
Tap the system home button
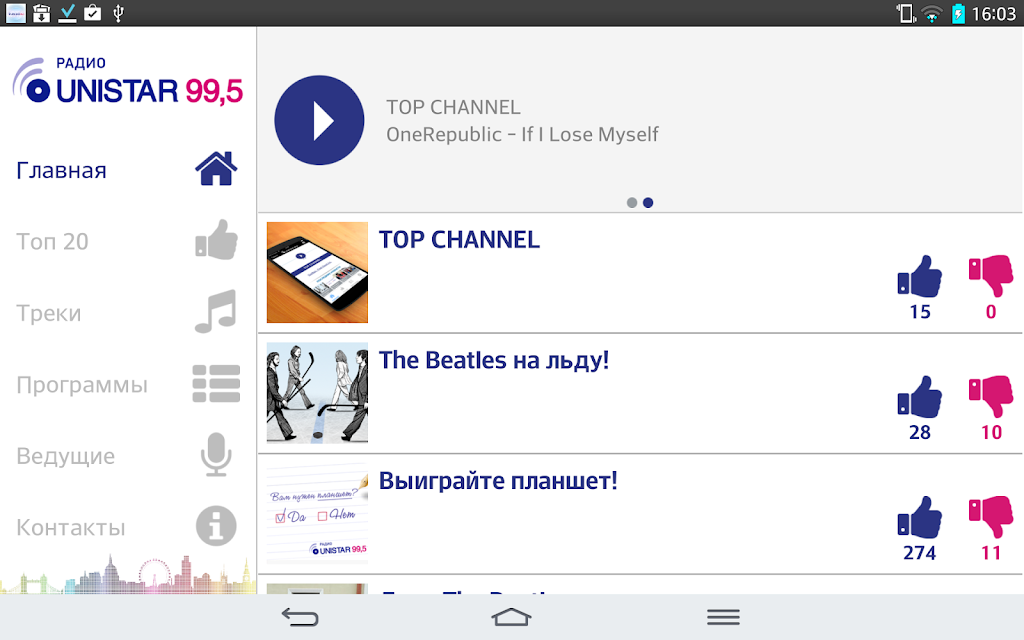coord(511,616)
